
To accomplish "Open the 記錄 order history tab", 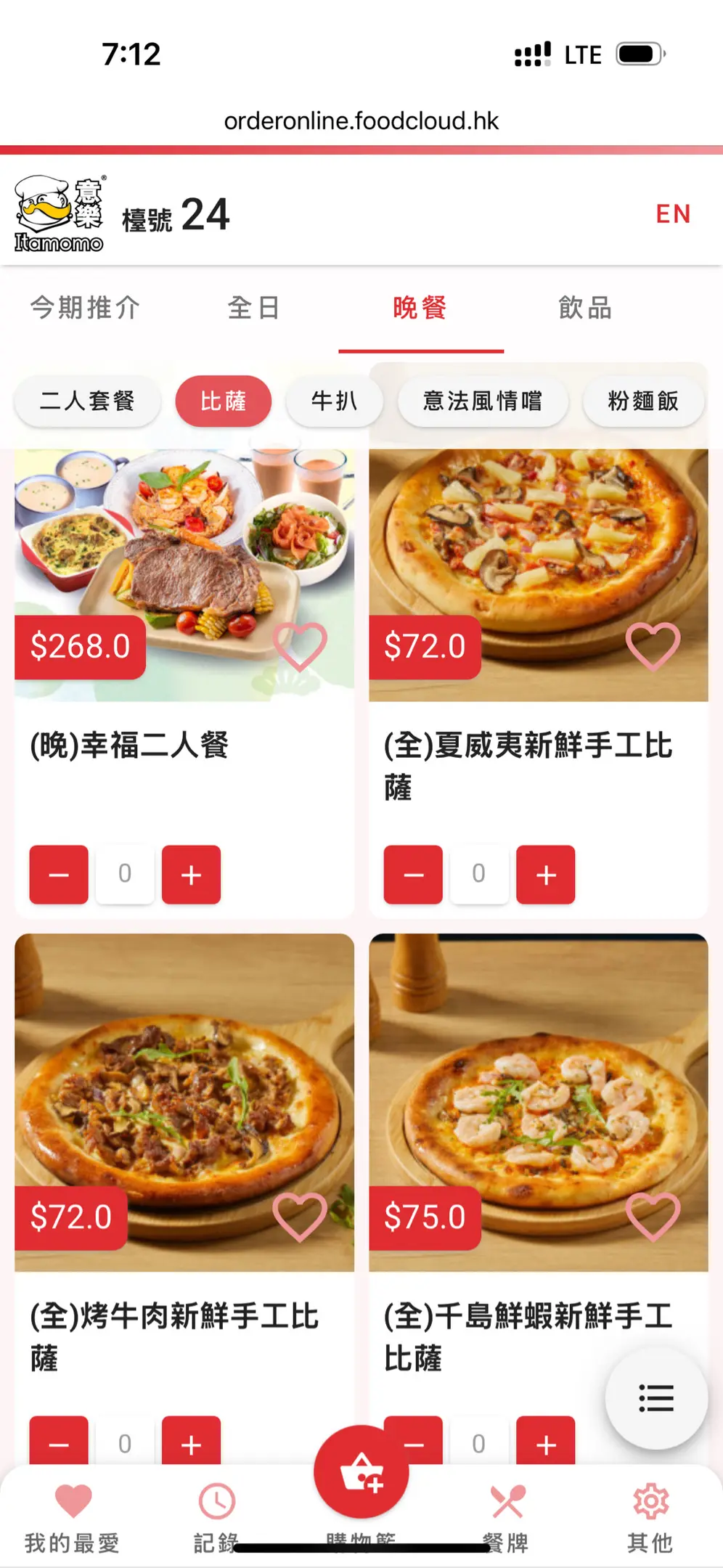I will (216, 1516).
